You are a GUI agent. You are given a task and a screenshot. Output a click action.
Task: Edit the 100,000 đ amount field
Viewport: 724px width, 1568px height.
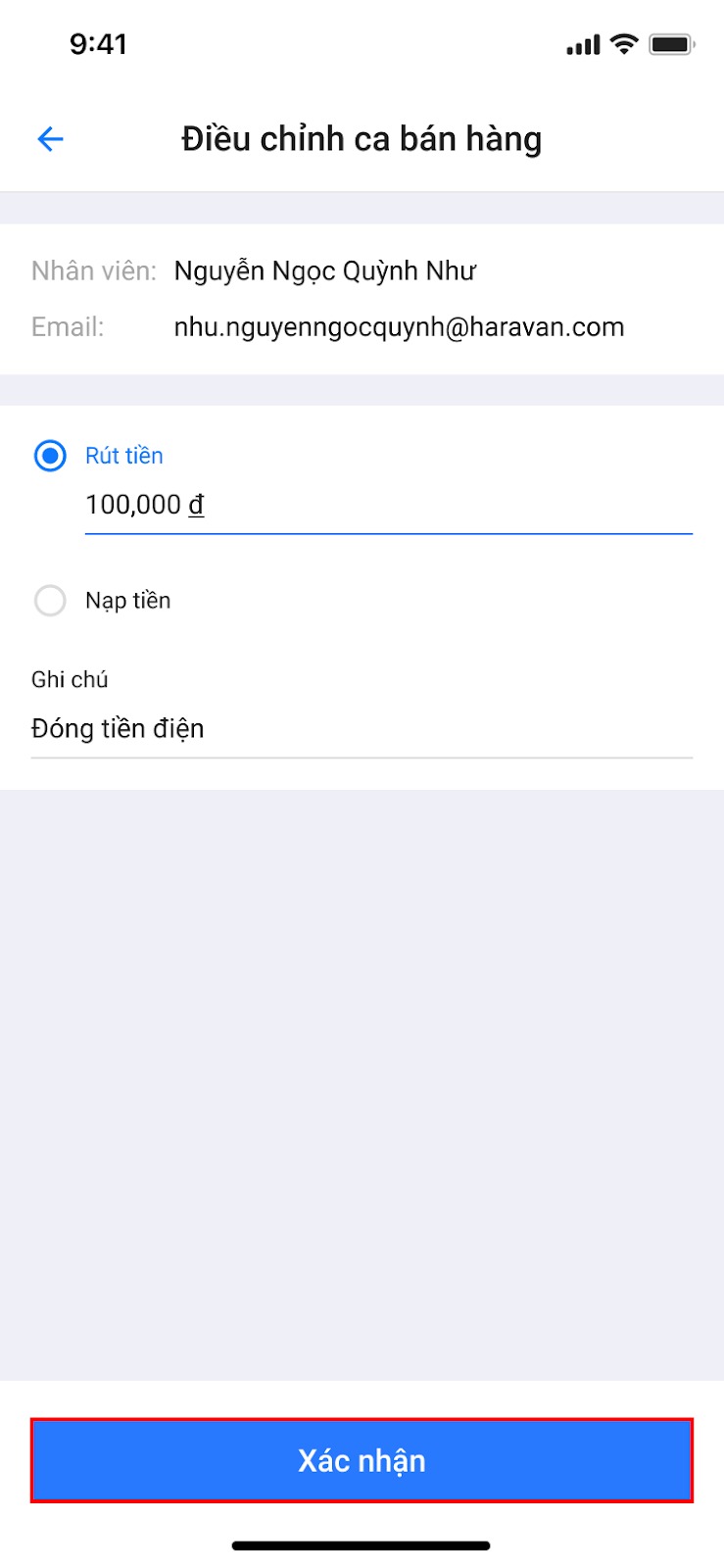(x=388, y=506)
